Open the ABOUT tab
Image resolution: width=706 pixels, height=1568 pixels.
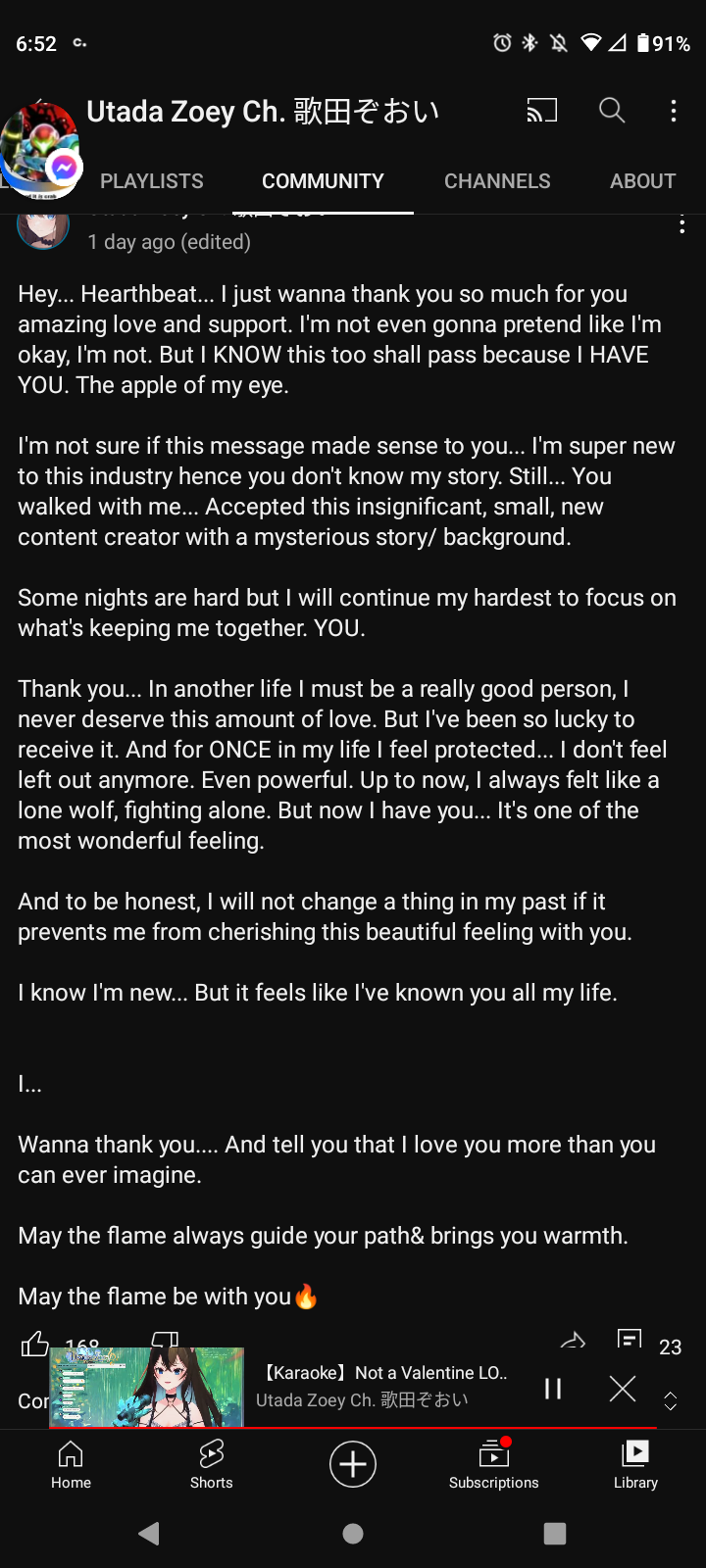[x=643, y=181]
